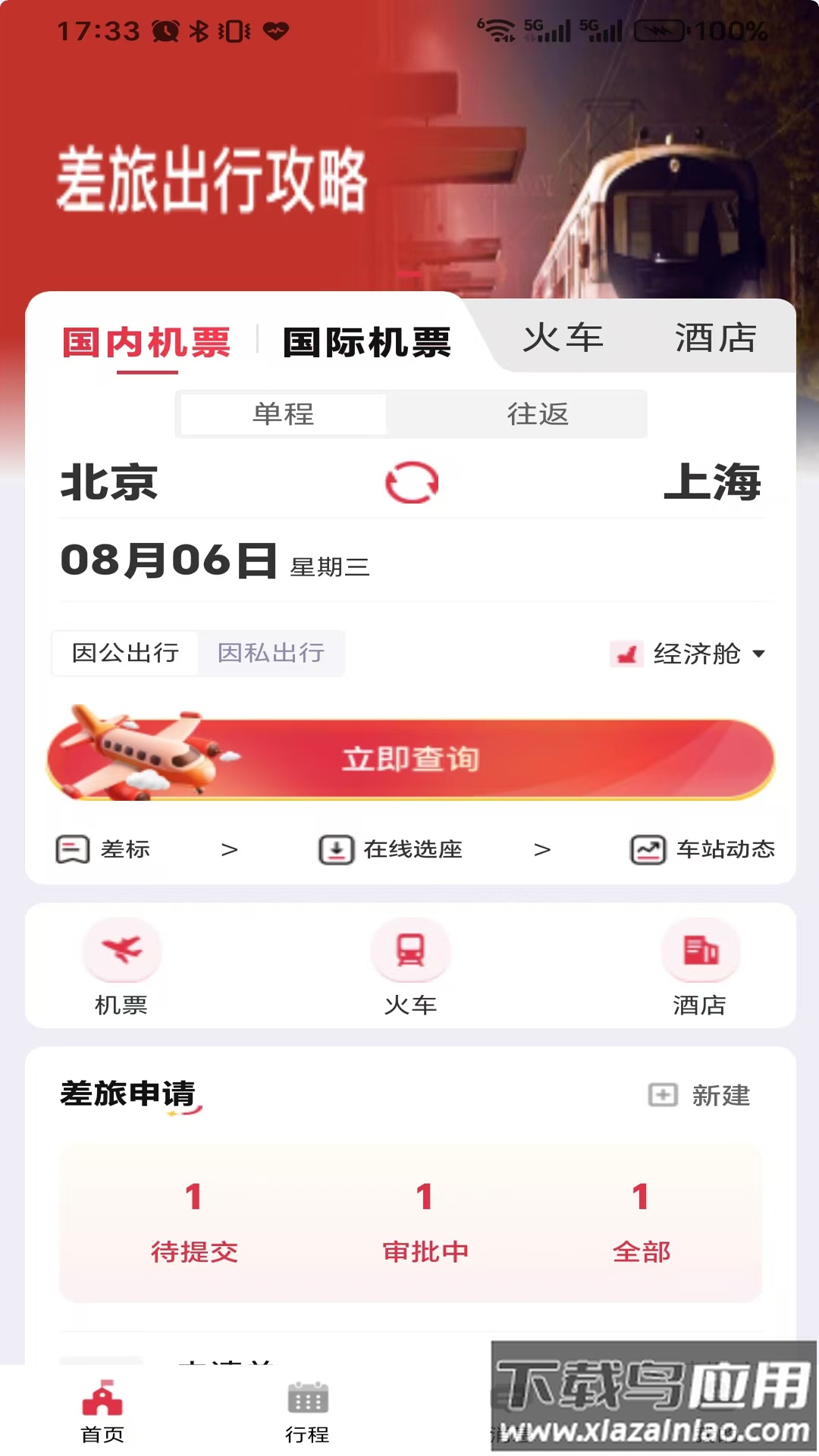The image size is (819, 1456).
Task: Go to the 行程 tab
Action: pos(307,1411)
